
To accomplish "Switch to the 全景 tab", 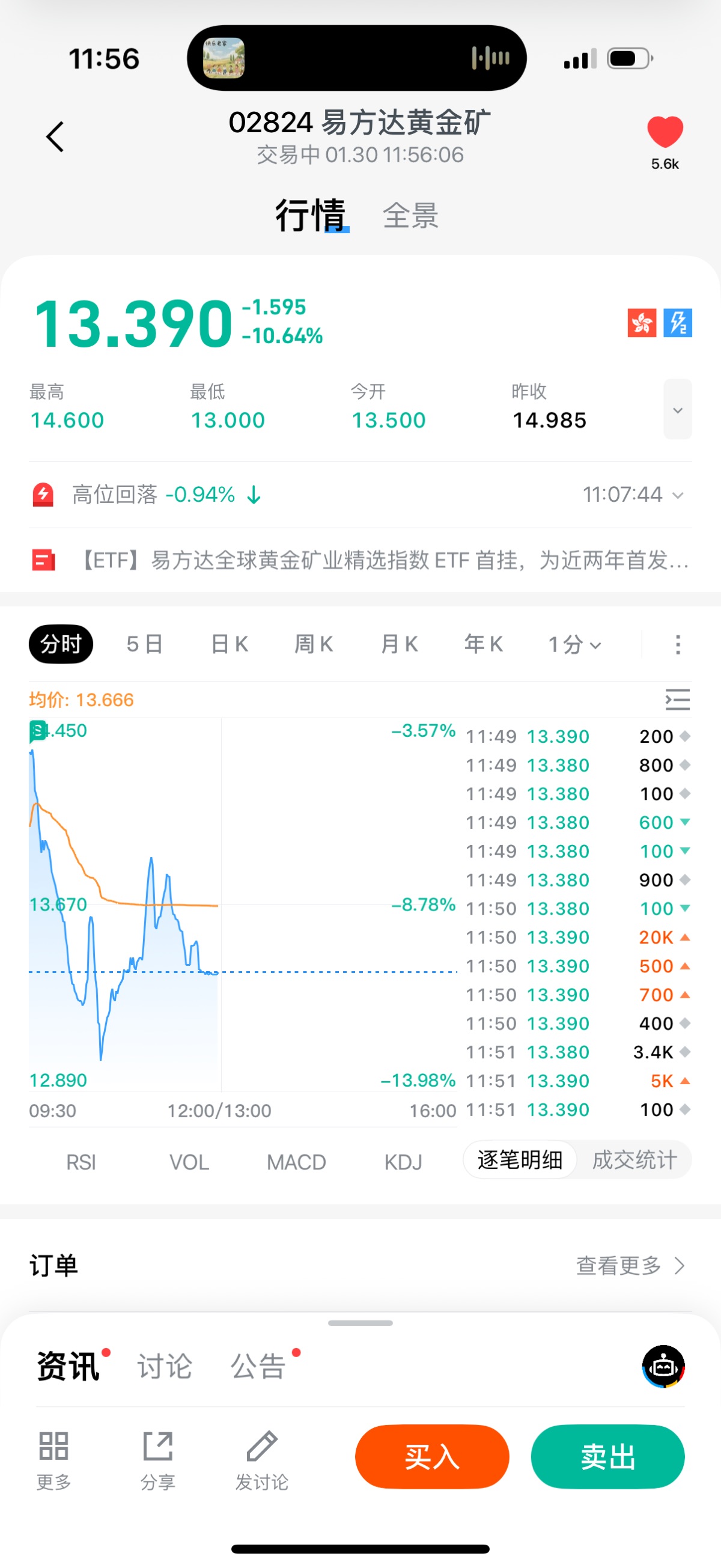I will click(x=410, y=216).
